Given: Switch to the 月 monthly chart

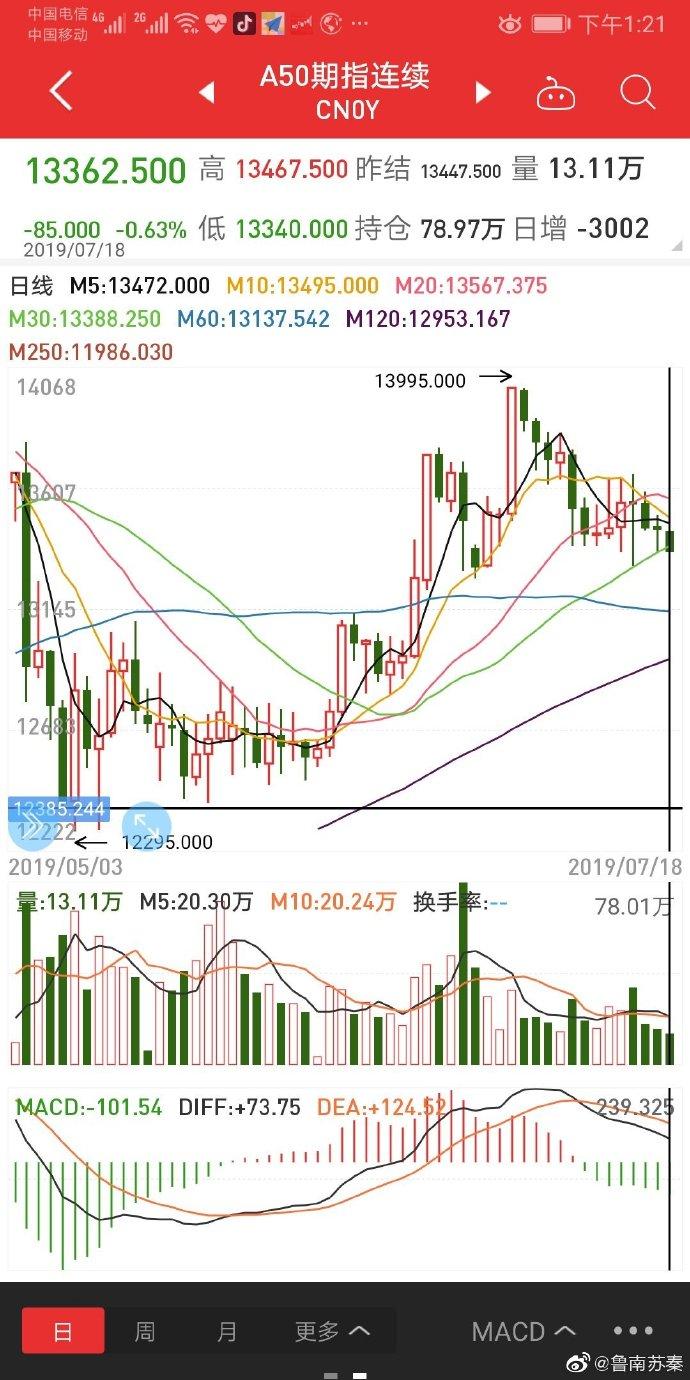Looking at the screenshot, I should [227, 1331].
